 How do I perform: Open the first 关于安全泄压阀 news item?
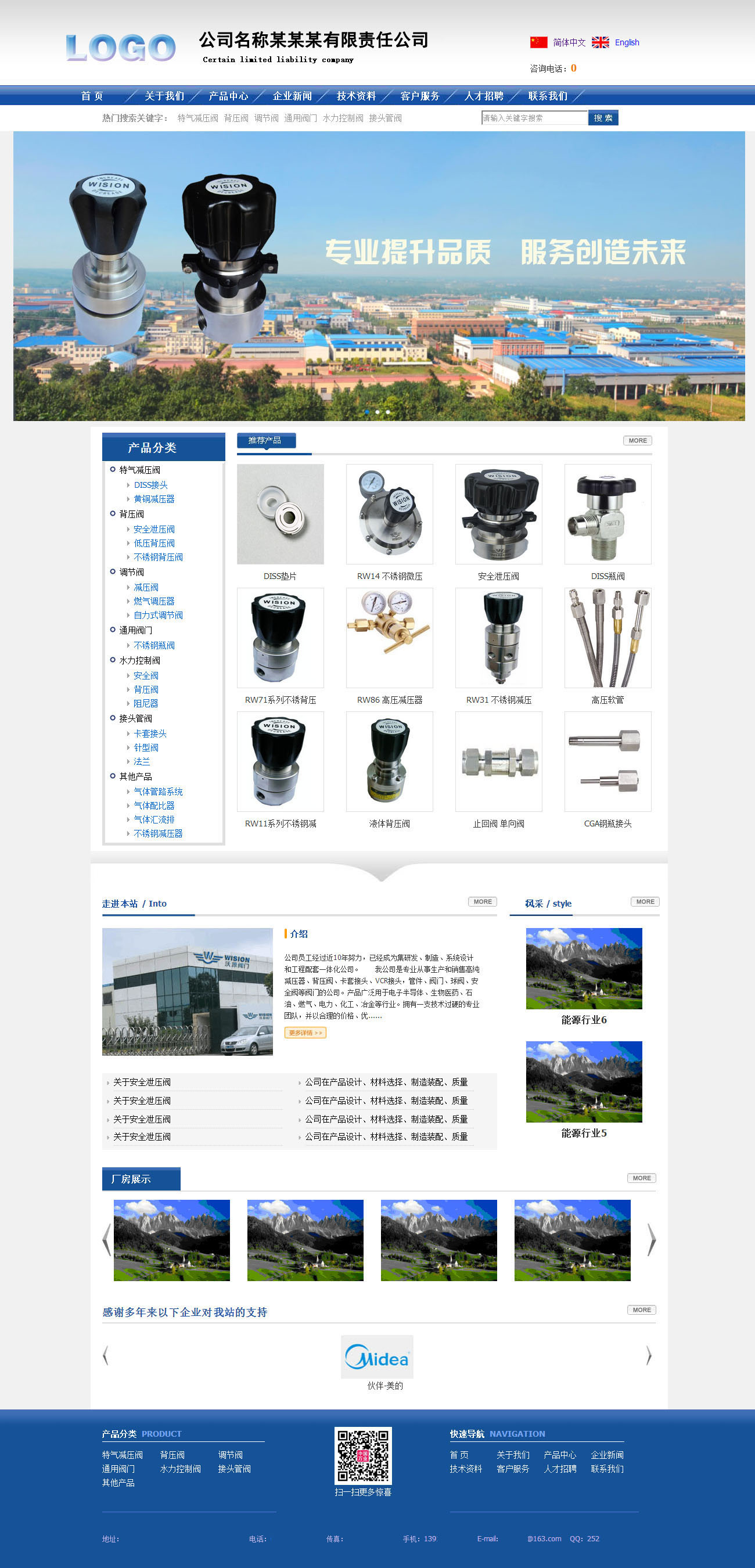tap(142, 1082)
